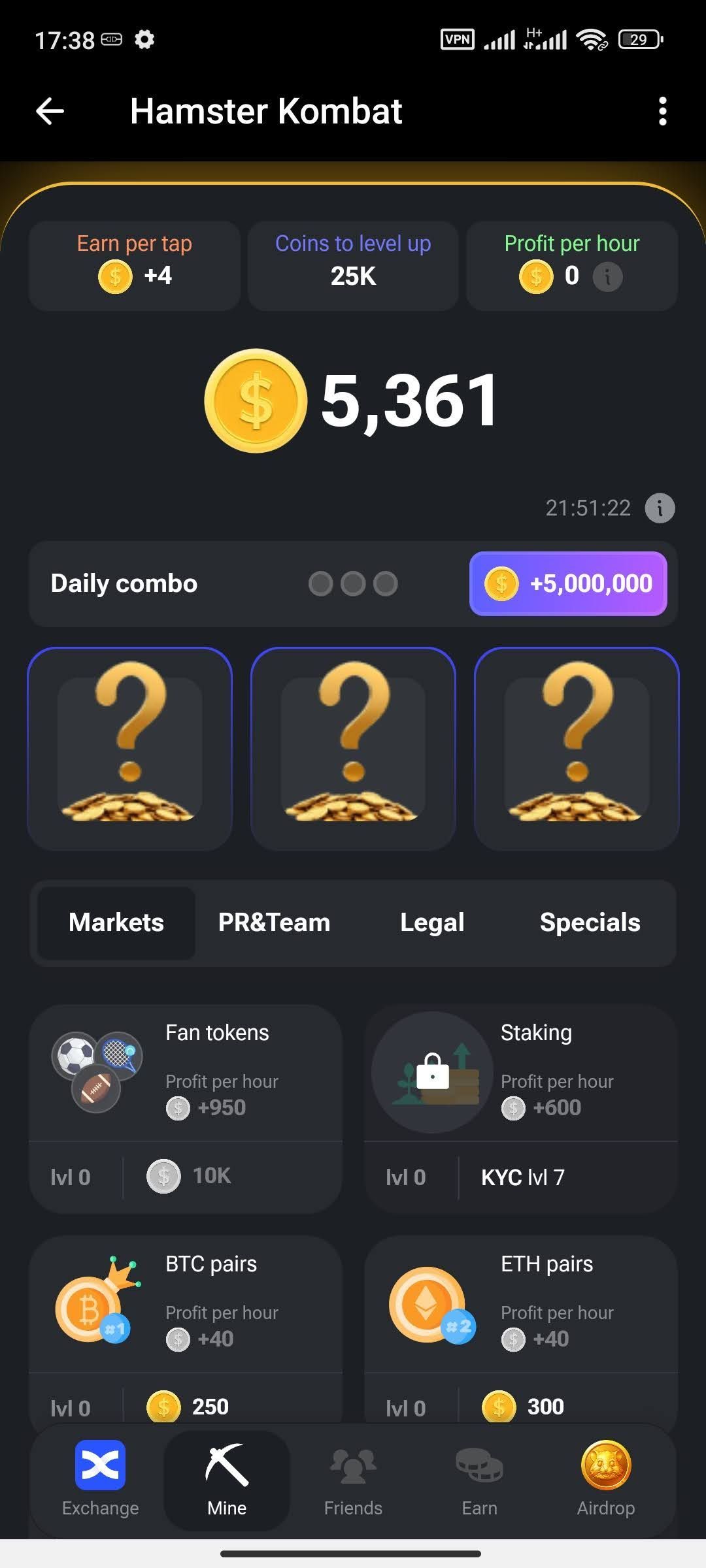Image resolution: width=706 pixels, height=1568 pixels.
Task: Switch to the Legal category
Action: [x=432, y=923]
